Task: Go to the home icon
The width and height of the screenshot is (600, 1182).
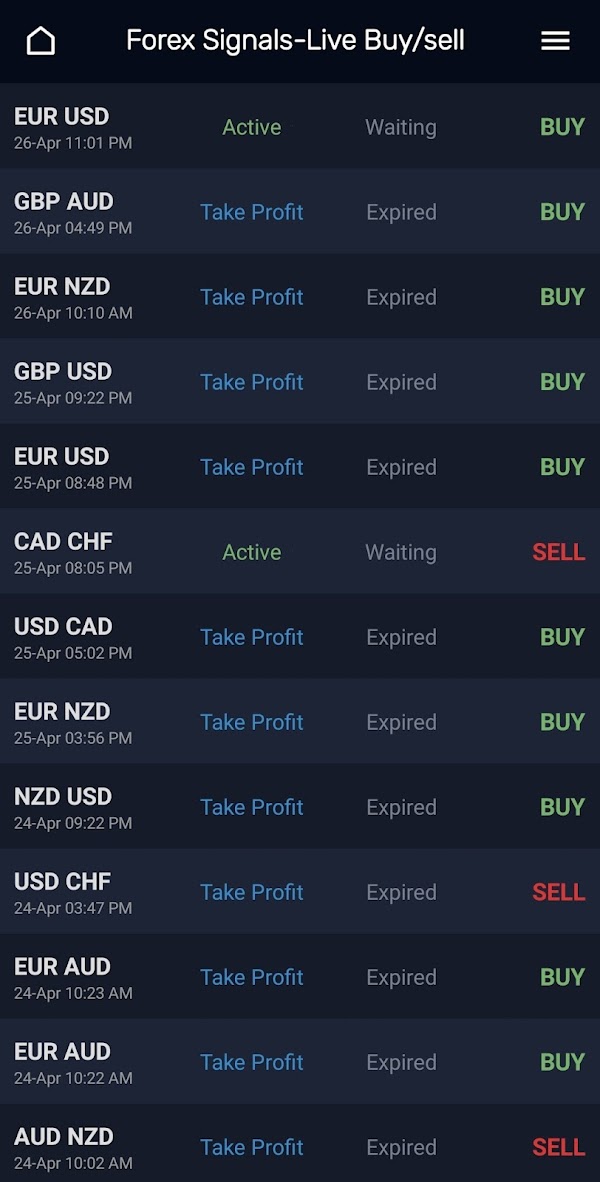Action: coord(41,41)
